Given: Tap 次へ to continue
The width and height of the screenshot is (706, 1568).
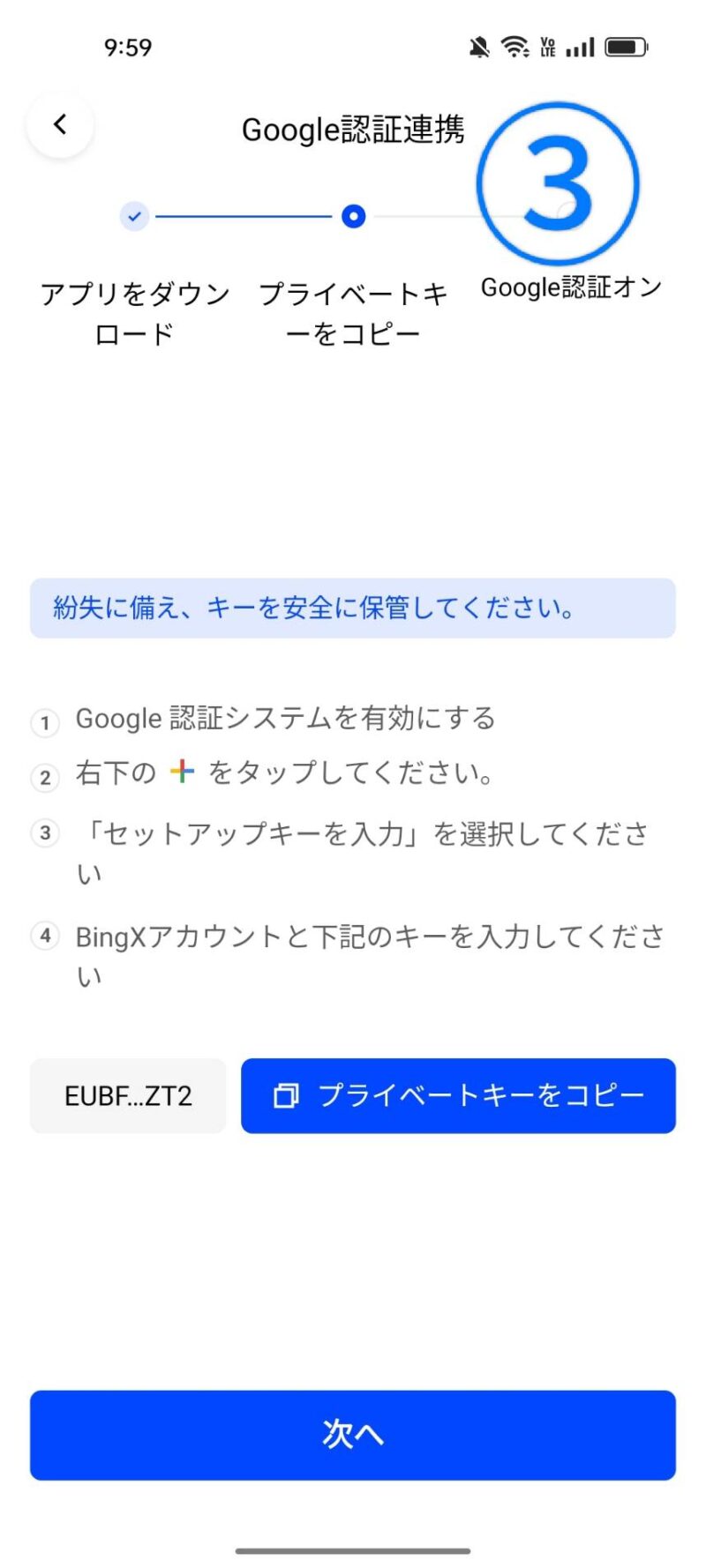Looking at the screenshot, I should pyautogui.click(x=353, y=1435).
